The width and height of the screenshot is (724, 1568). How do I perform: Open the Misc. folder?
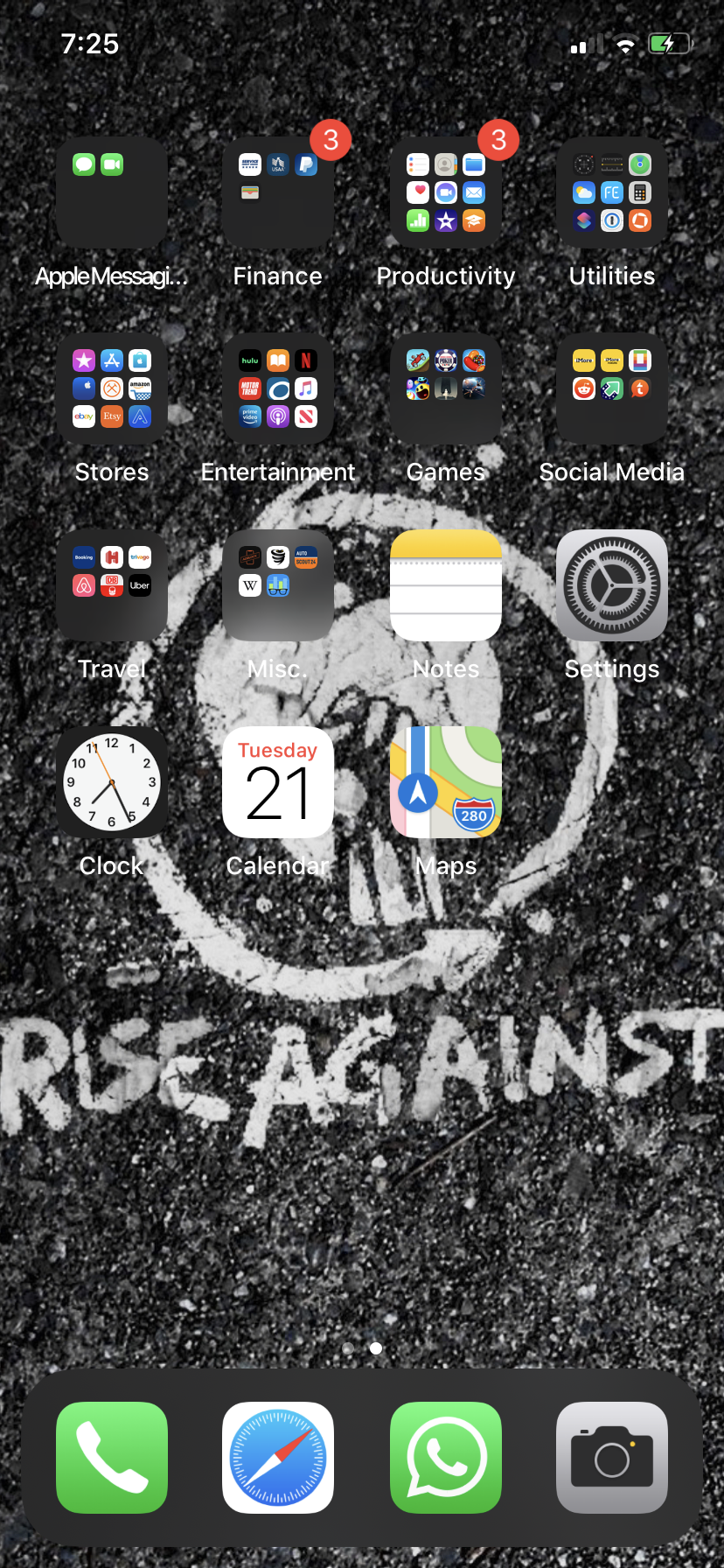tap(278, 585)
